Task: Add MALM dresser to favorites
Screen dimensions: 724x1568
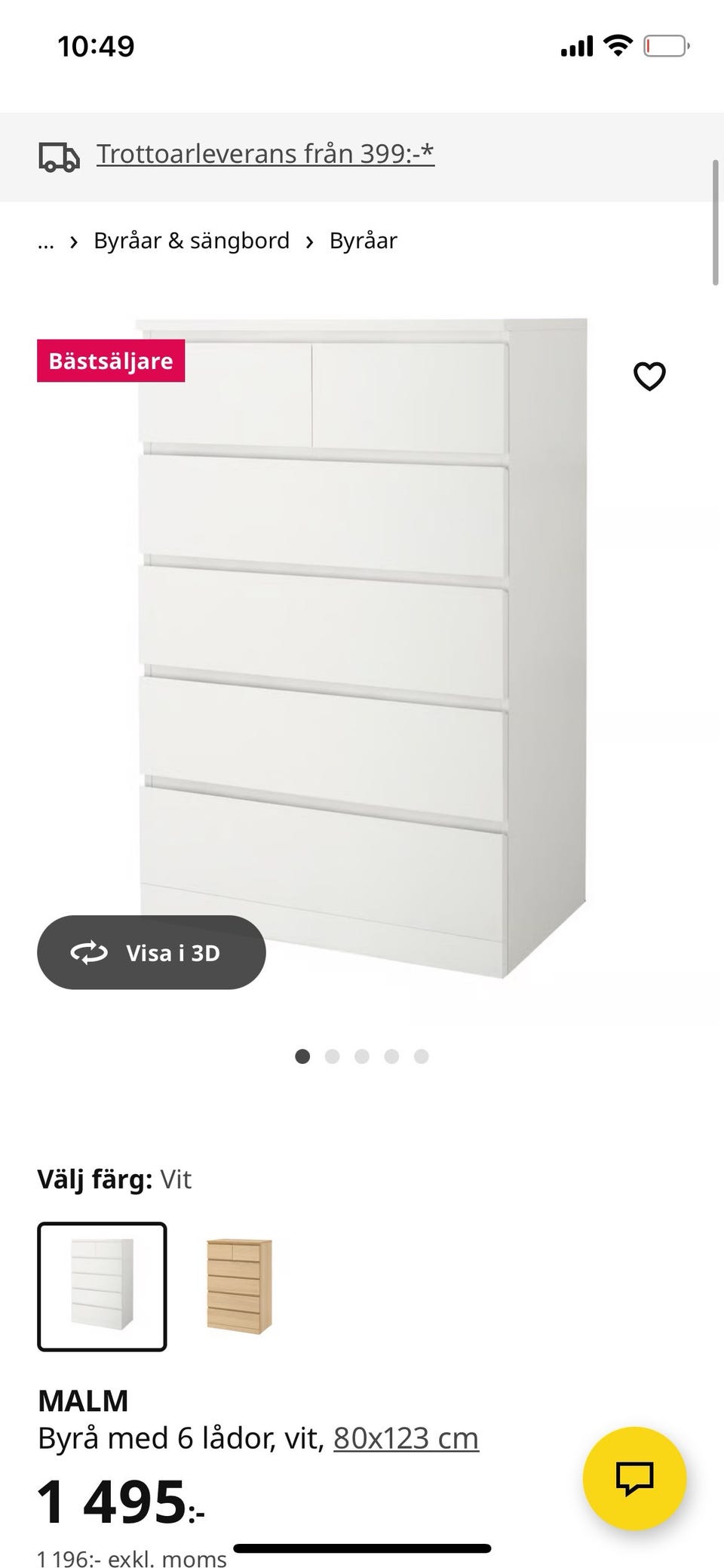Action: coord(649,376)
